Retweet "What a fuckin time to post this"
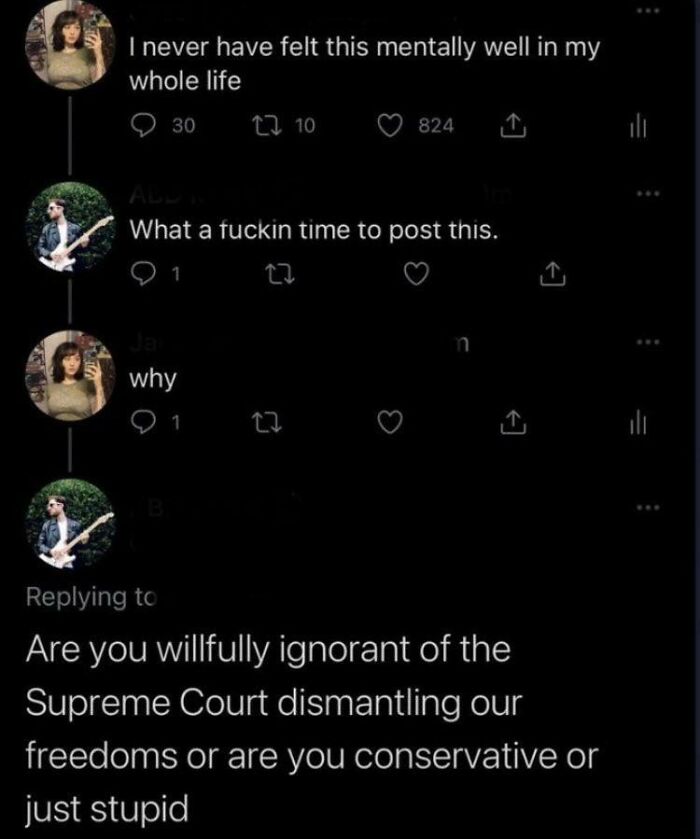The width and height of the screenshot is (700, 839). (x=271, y=270)
